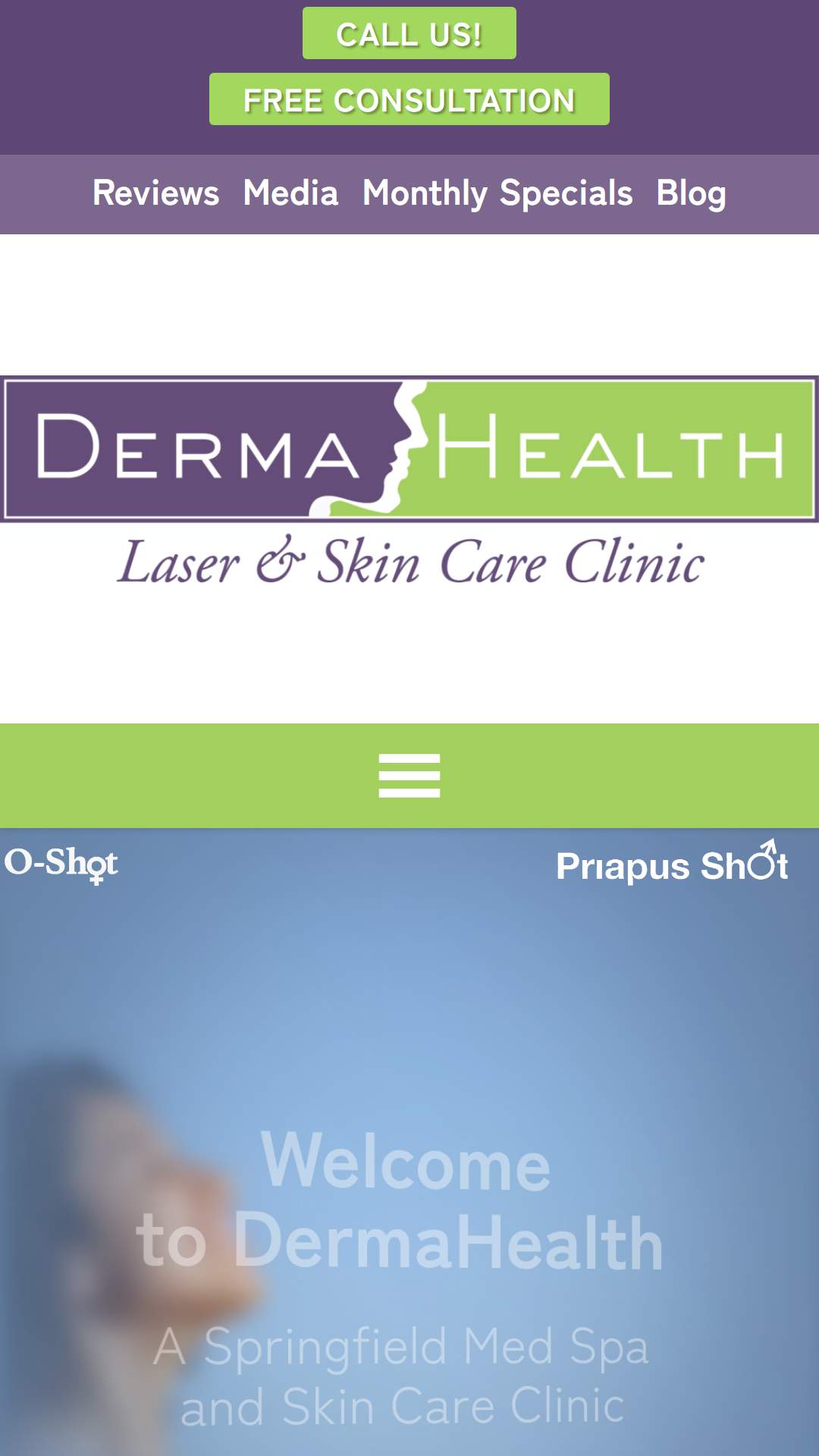Open the Blog link
The image size is (819, 1456).
[x=692, y=193]
